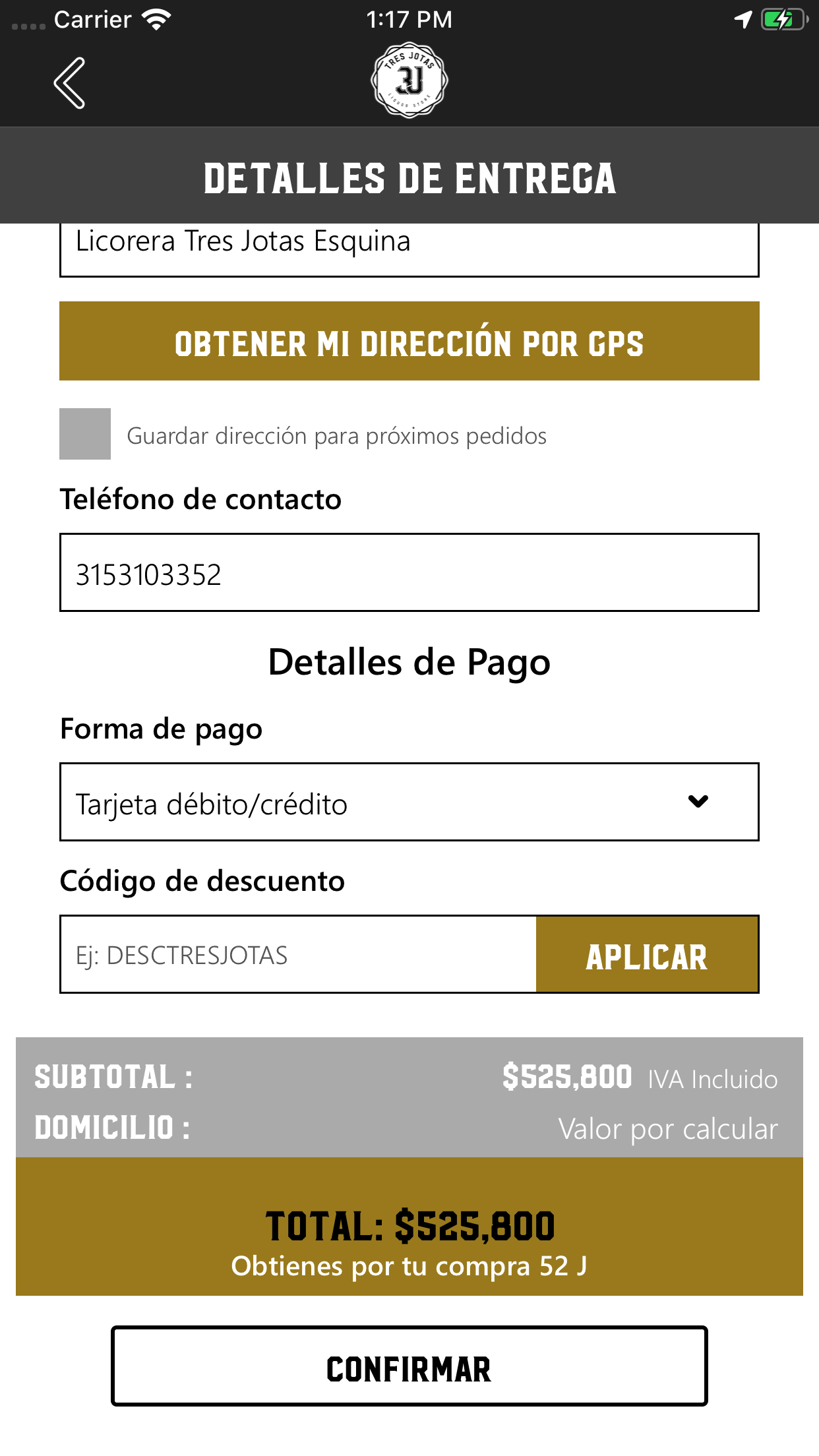Tap the location arrow in the status bar
This screenshot has height=1456, width=819.
click(x=742, y=20)
